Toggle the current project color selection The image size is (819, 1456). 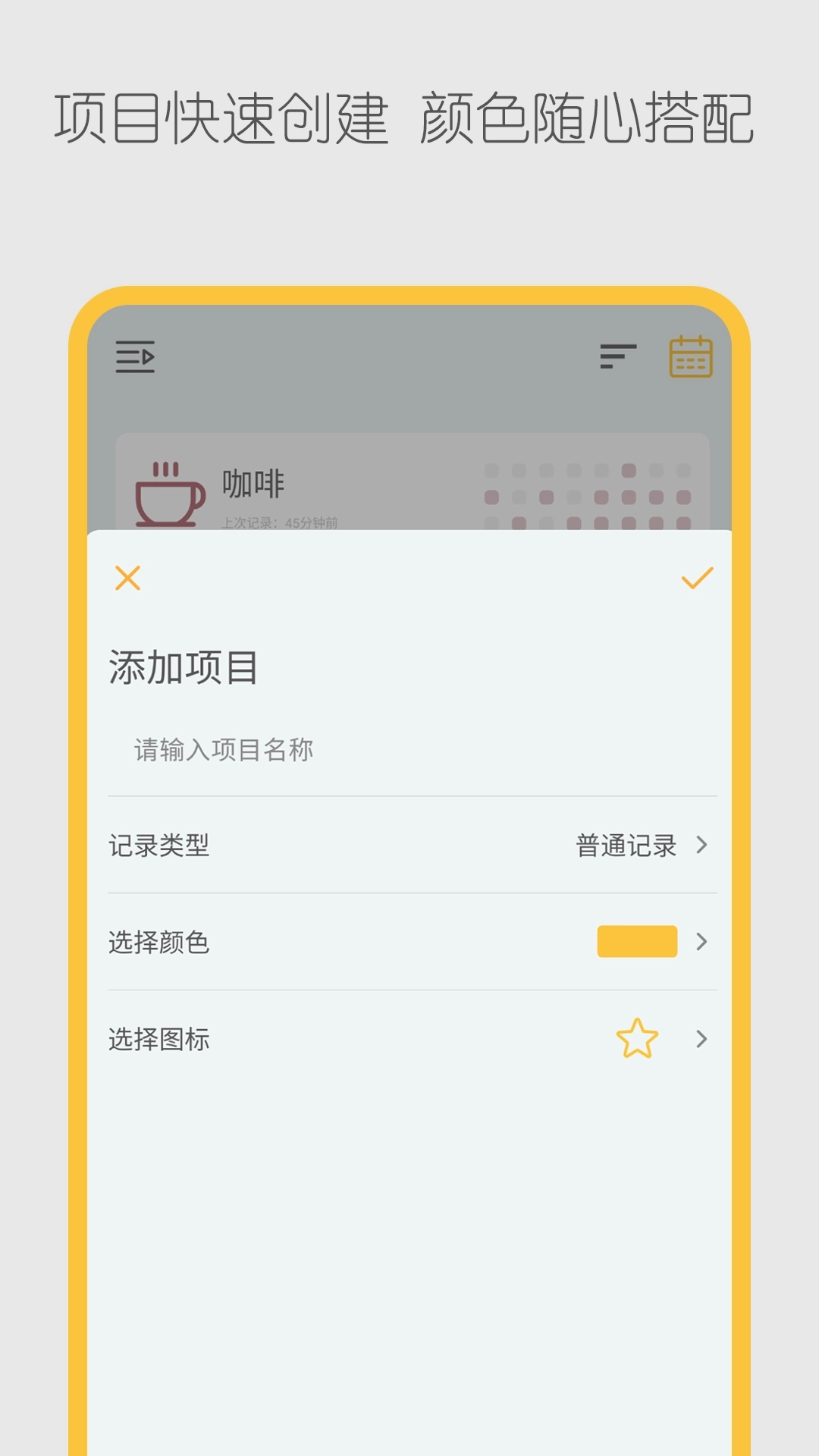(x=637, y=943)
